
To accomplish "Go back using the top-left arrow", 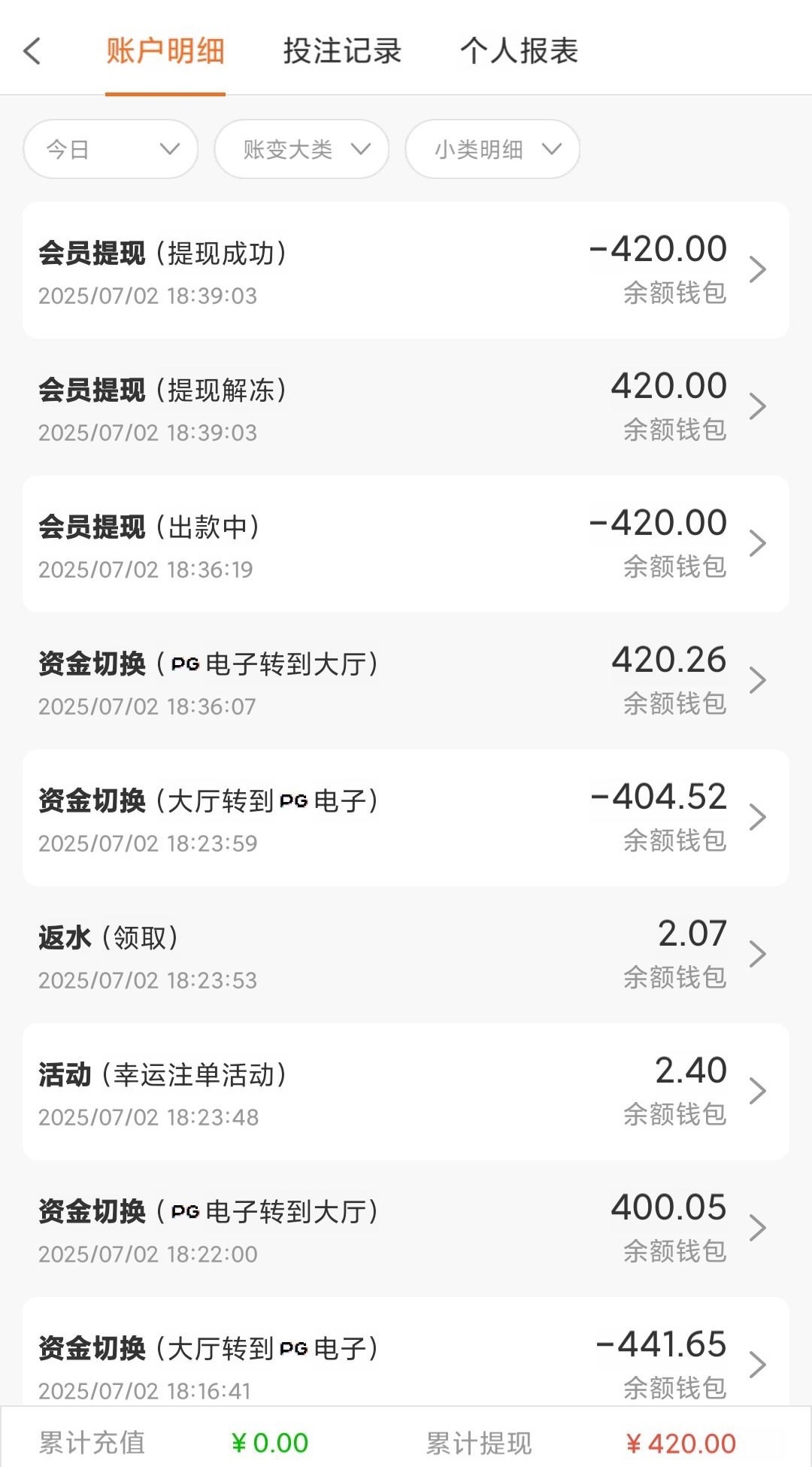I will point(32,51).
